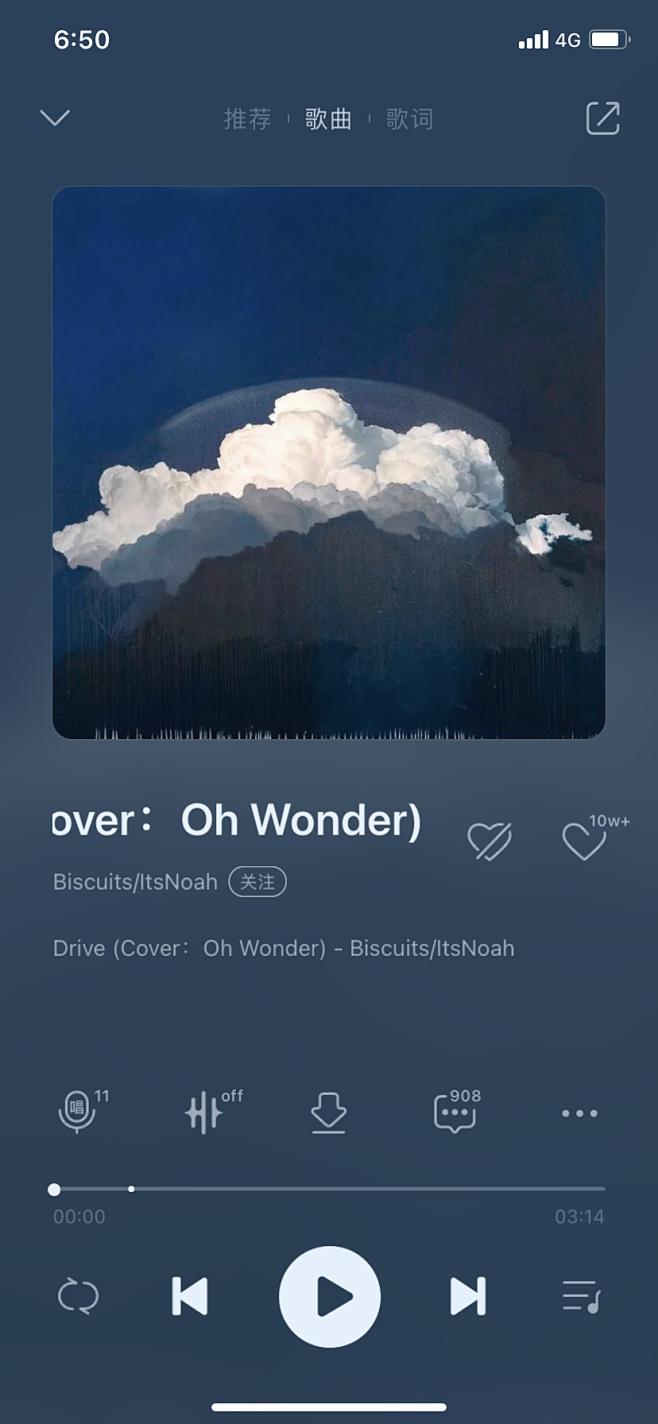The image size is (658, 1424).
Task: Open the album cover artwork
Action: 329,463
